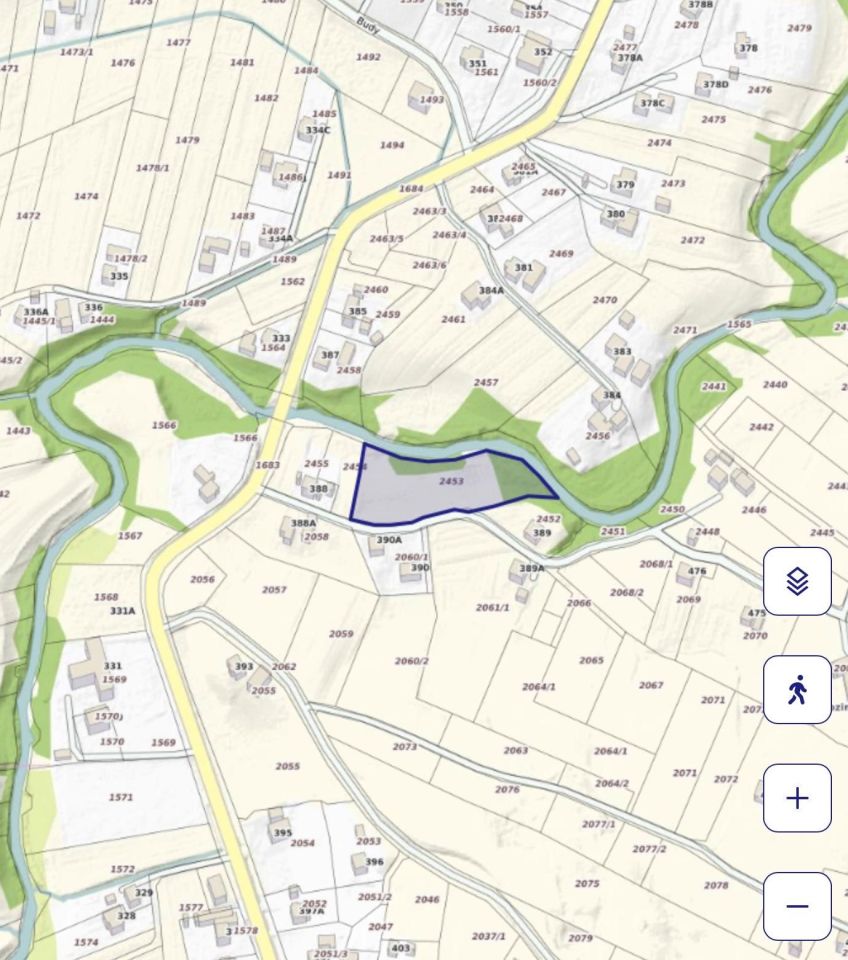
Task: Activate the walking person mode button
Action: pyautogui.click(x=797, y=689)
